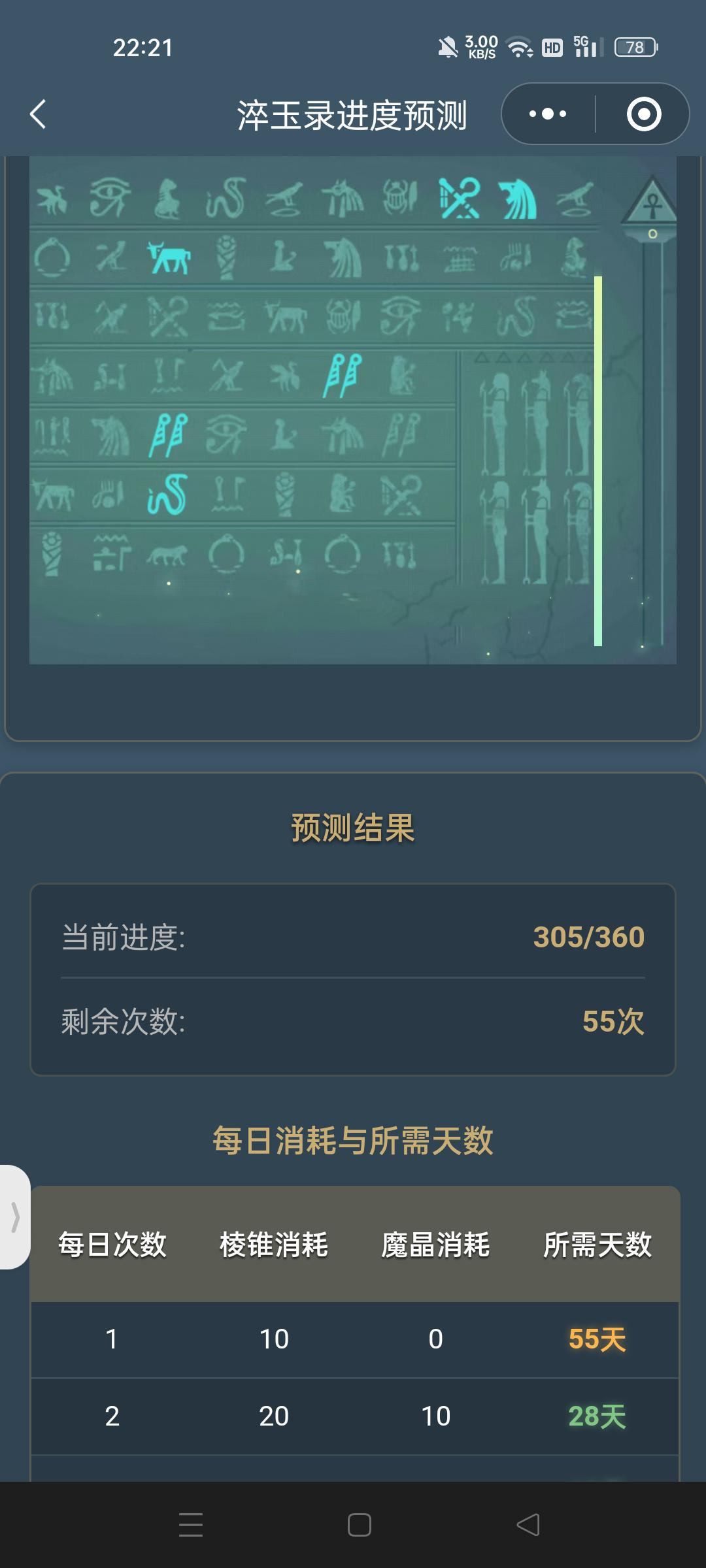Screen dimensions: 706x1568
Task: Close the mini program with circle button
Action: click(644, 114)
